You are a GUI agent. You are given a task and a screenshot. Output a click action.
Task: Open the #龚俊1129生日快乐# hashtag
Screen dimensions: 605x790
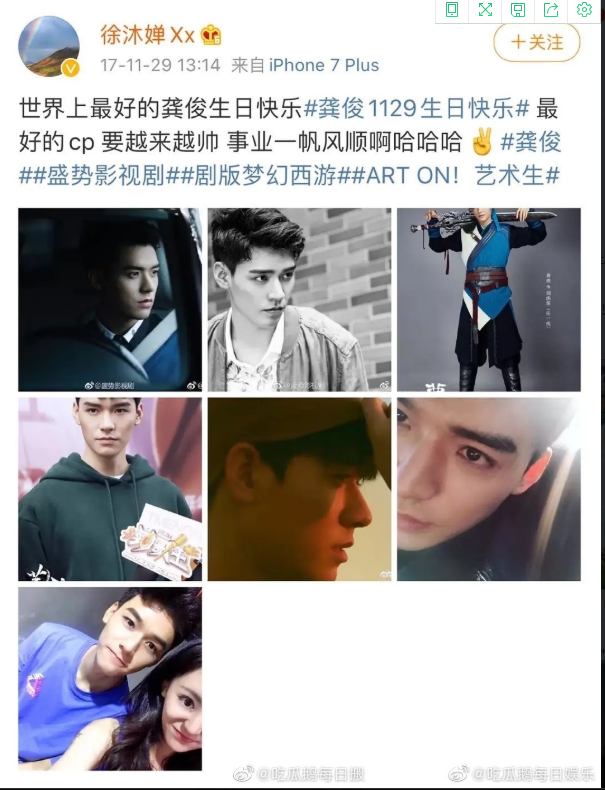(415, 107)
